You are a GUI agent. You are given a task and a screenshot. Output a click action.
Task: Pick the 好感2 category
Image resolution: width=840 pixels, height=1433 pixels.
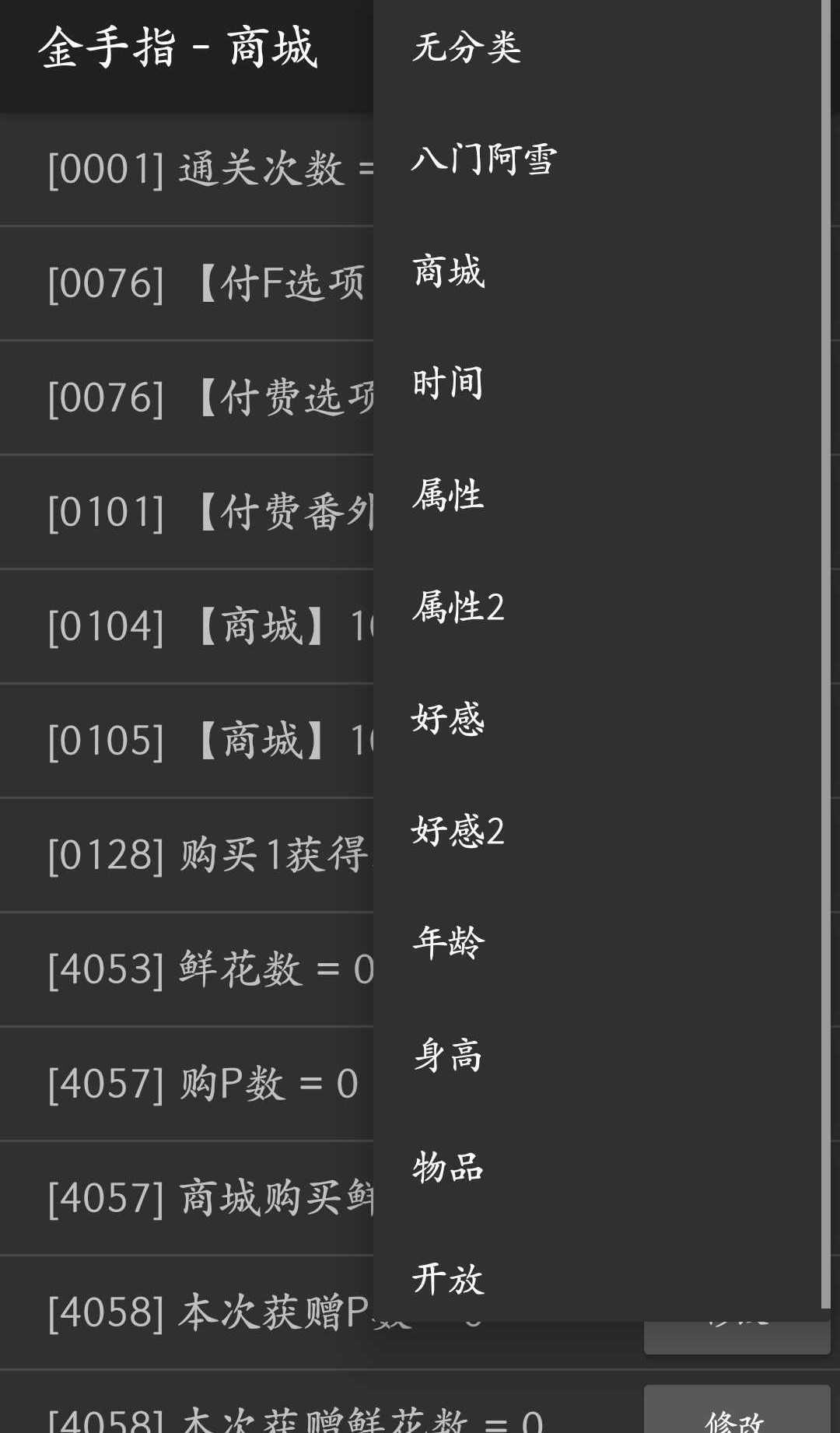point(458,831)
